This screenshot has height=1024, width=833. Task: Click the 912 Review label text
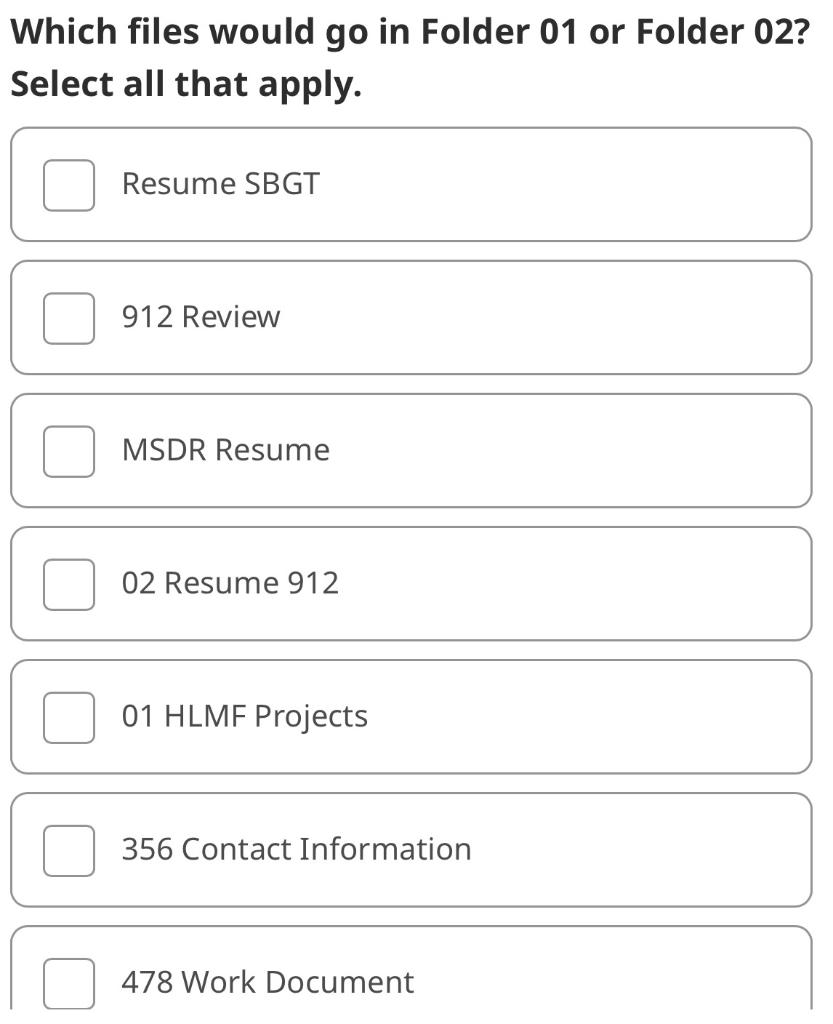(199, 317)
